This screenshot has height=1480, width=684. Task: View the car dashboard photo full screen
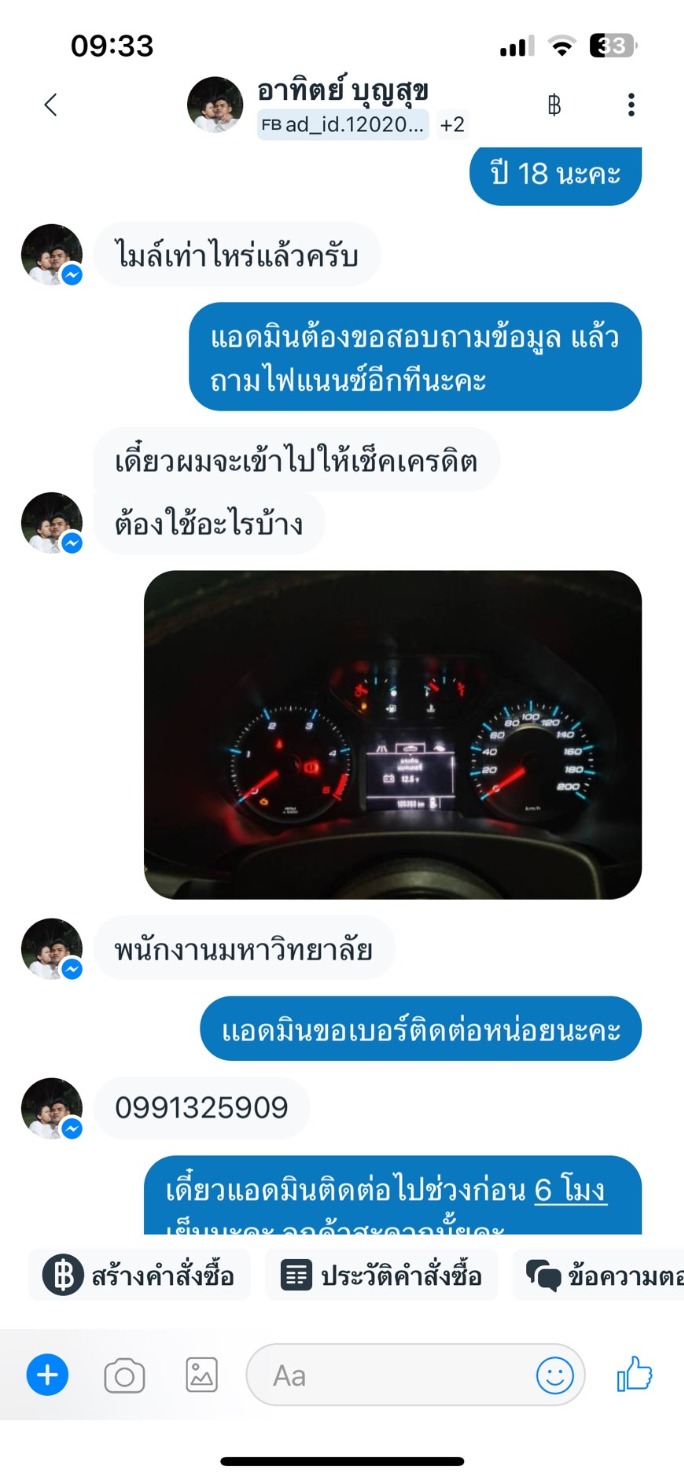[393, 735]
